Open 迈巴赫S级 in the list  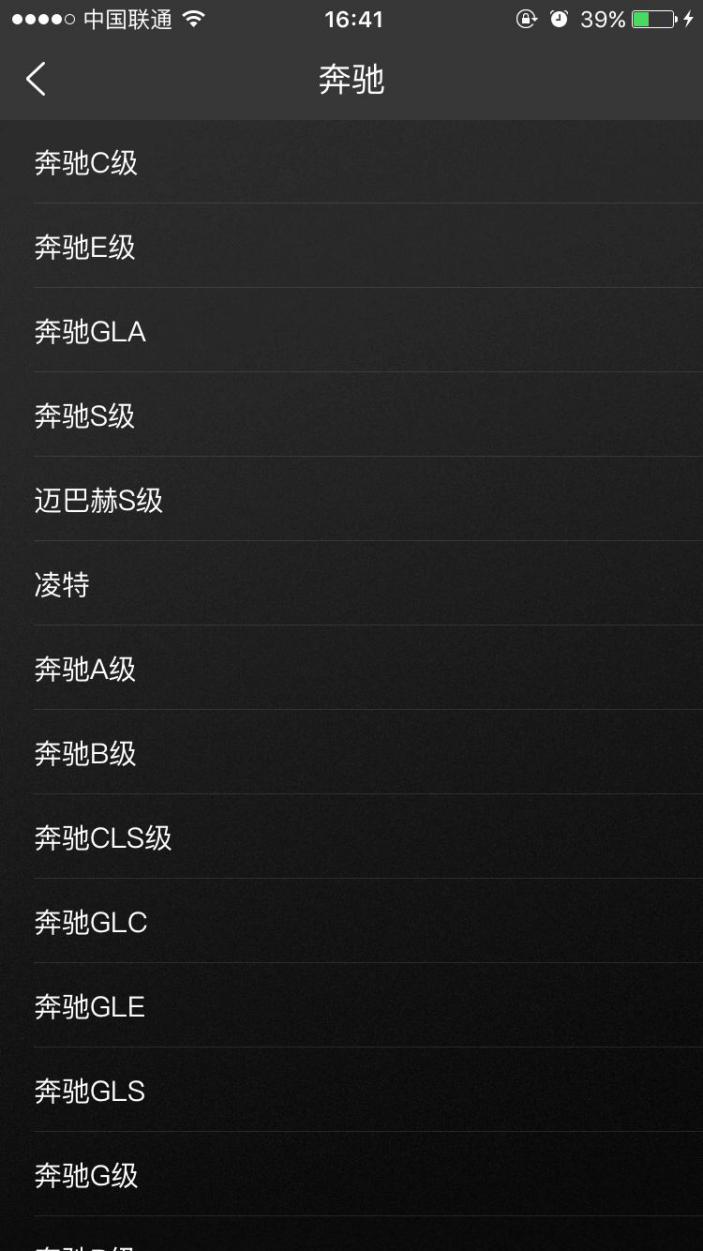click(x=351, y=499)
